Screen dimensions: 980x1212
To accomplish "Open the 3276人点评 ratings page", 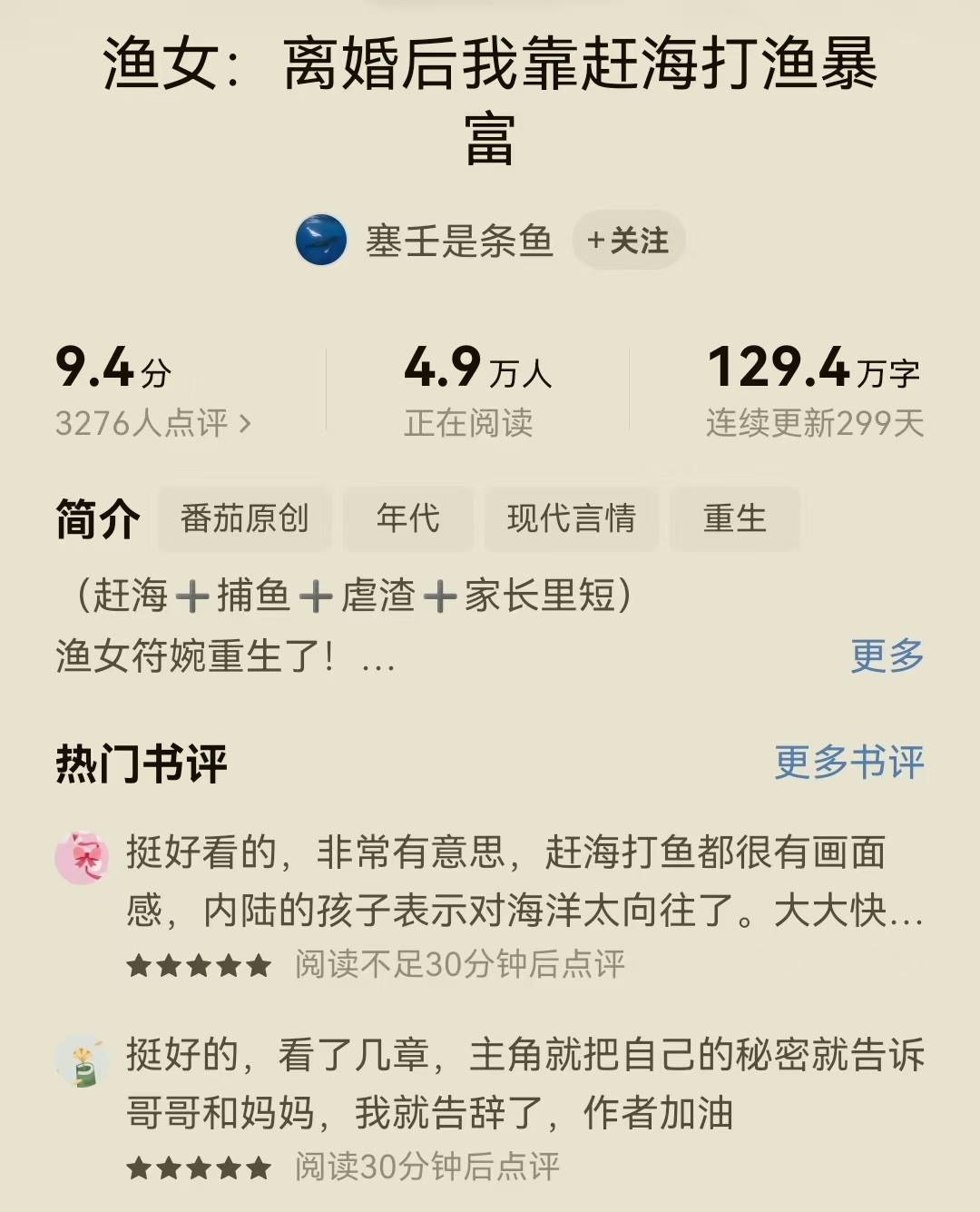I will (x=152, y=423).
